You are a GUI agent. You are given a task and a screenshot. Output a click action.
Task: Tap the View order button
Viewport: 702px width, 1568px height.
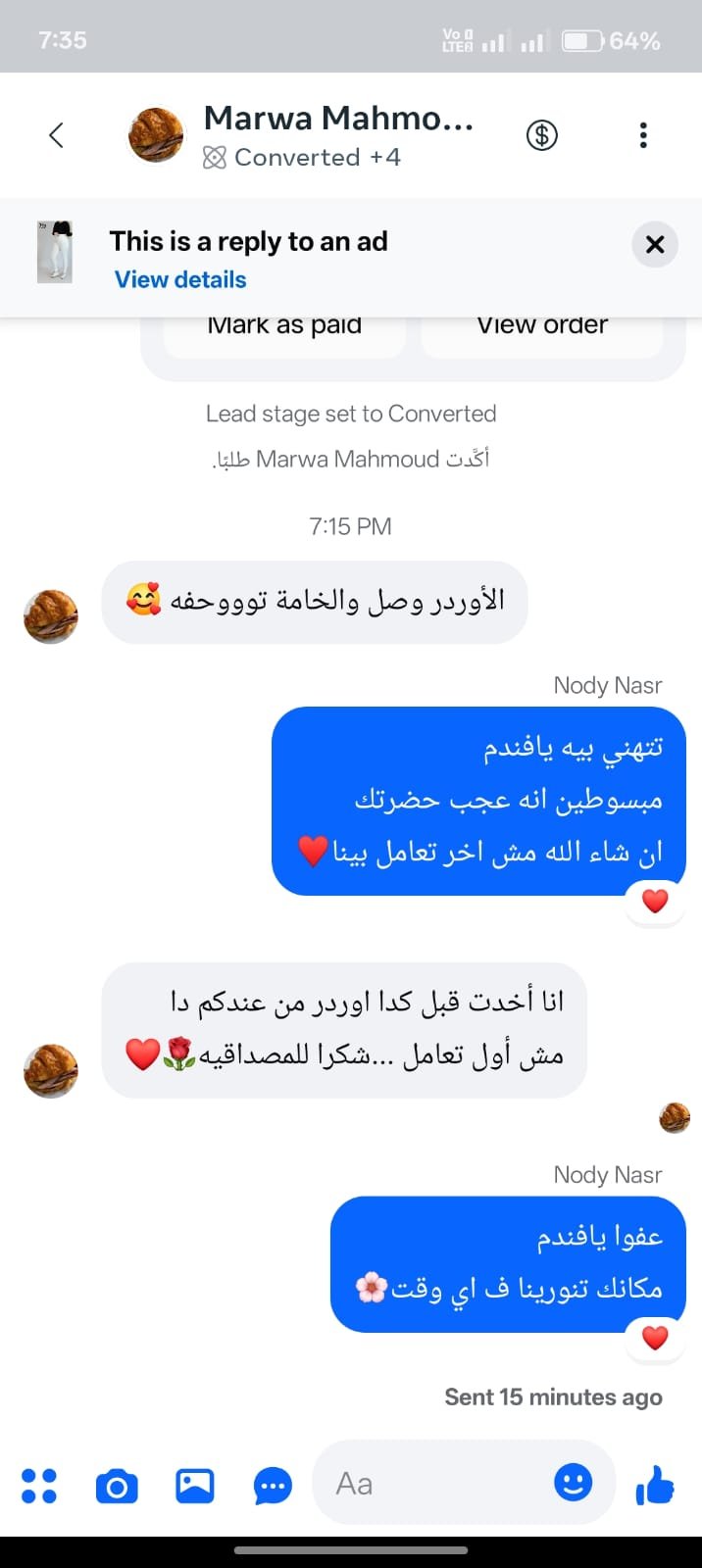click(542, 329)
